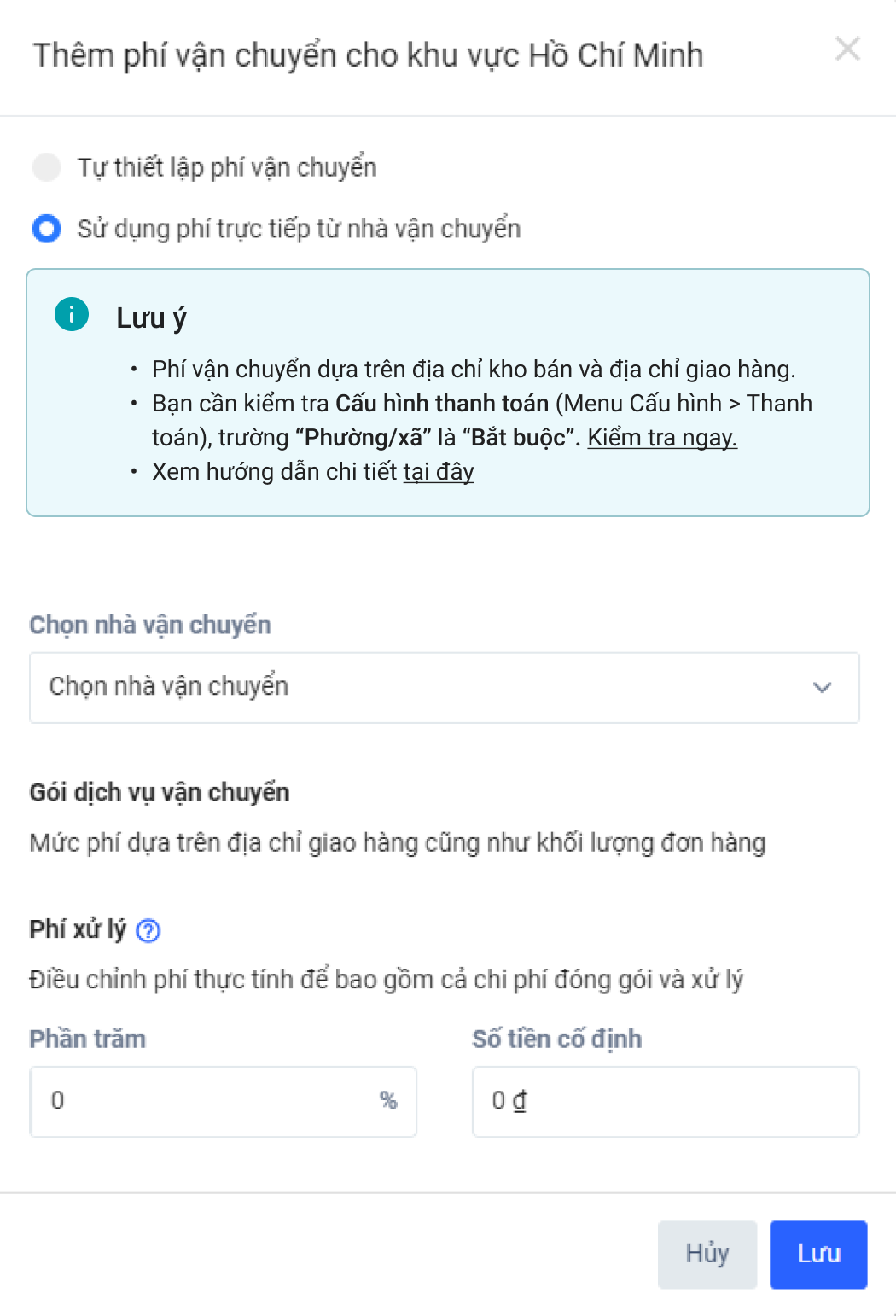The image size is (896, 1316).
Task: Open the help icon beside 'Phí xử lý'
Action: (x=148, y=930)
